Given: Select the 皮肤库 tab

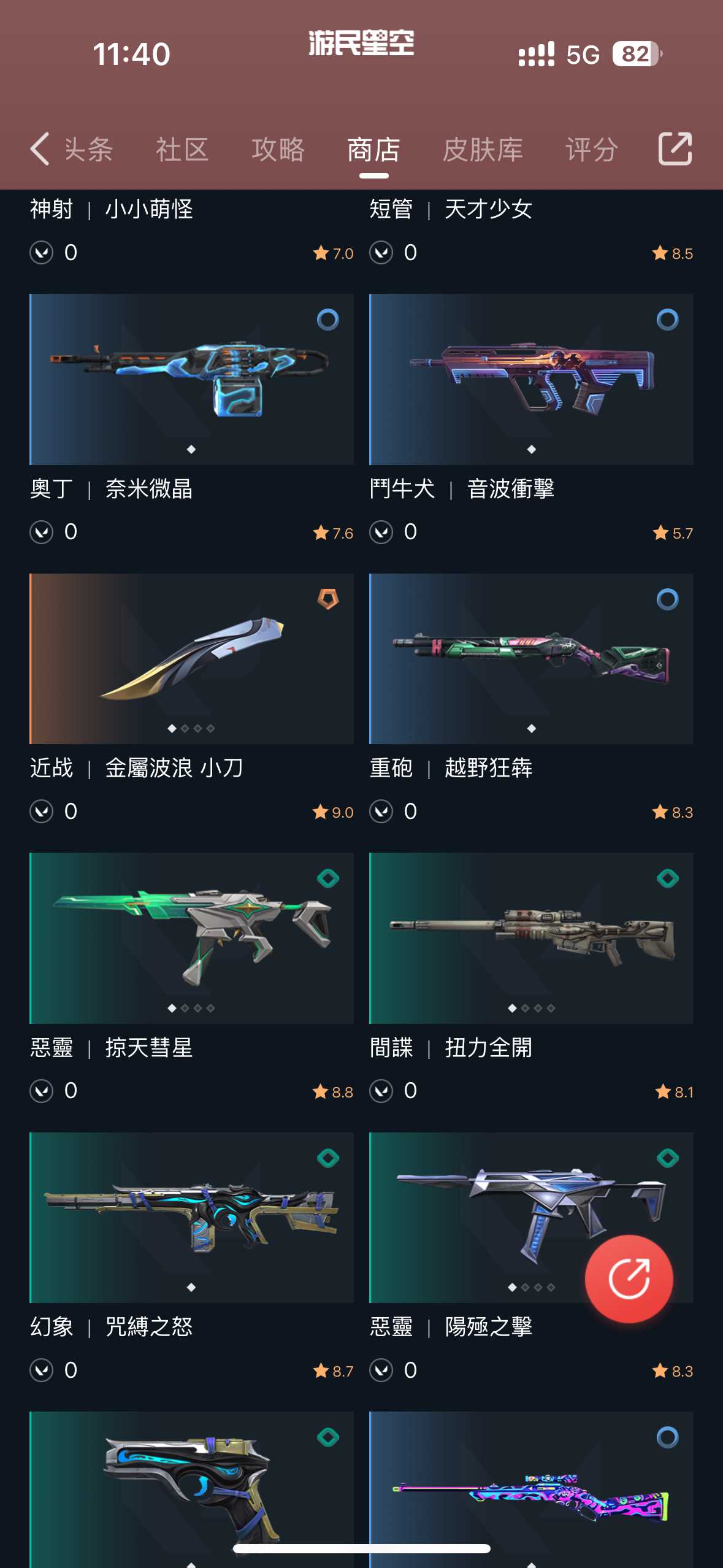Looking at the screenshot, I should [483, 150].
